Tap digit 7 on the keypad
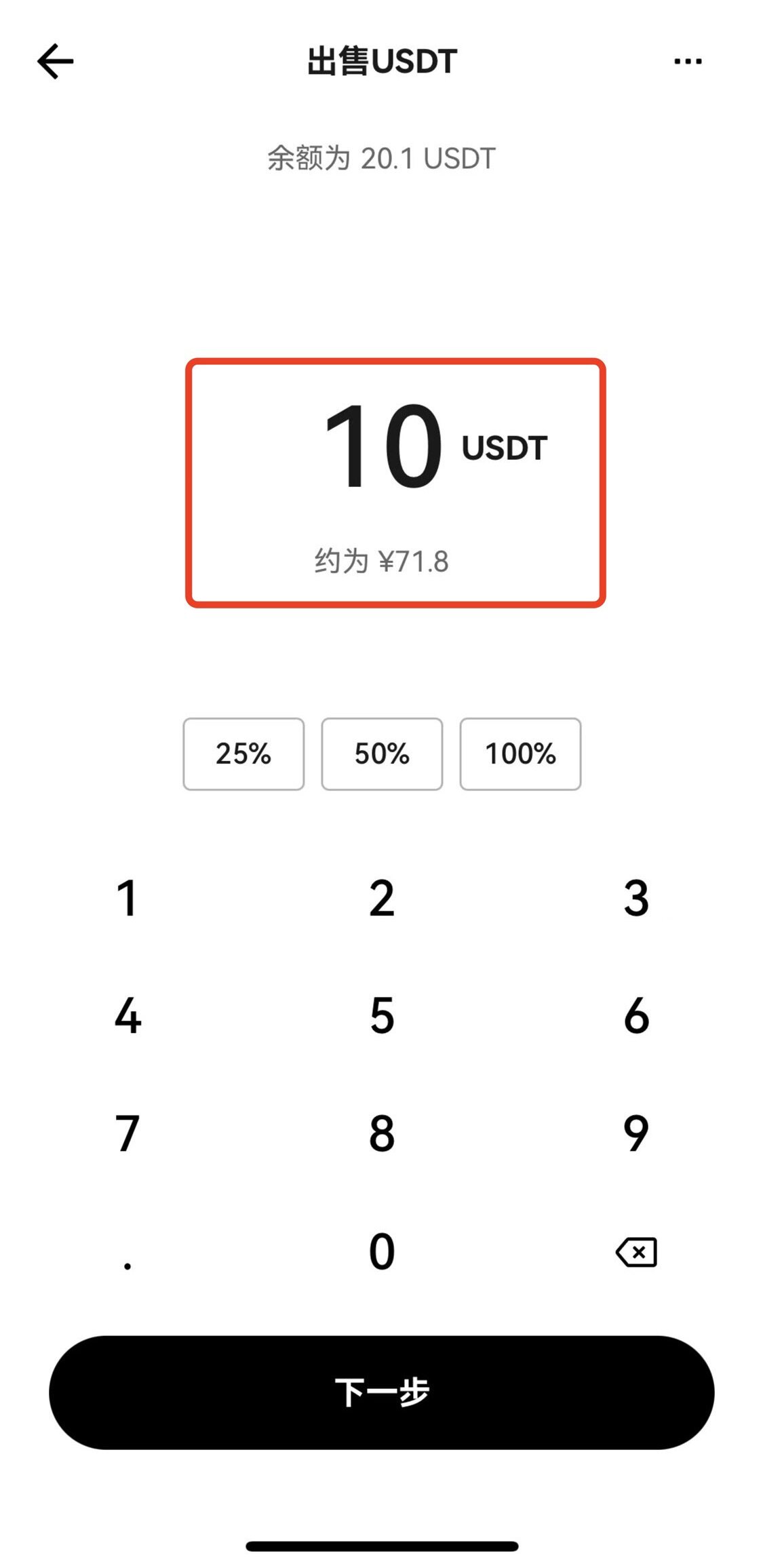 pos(128,1133)
